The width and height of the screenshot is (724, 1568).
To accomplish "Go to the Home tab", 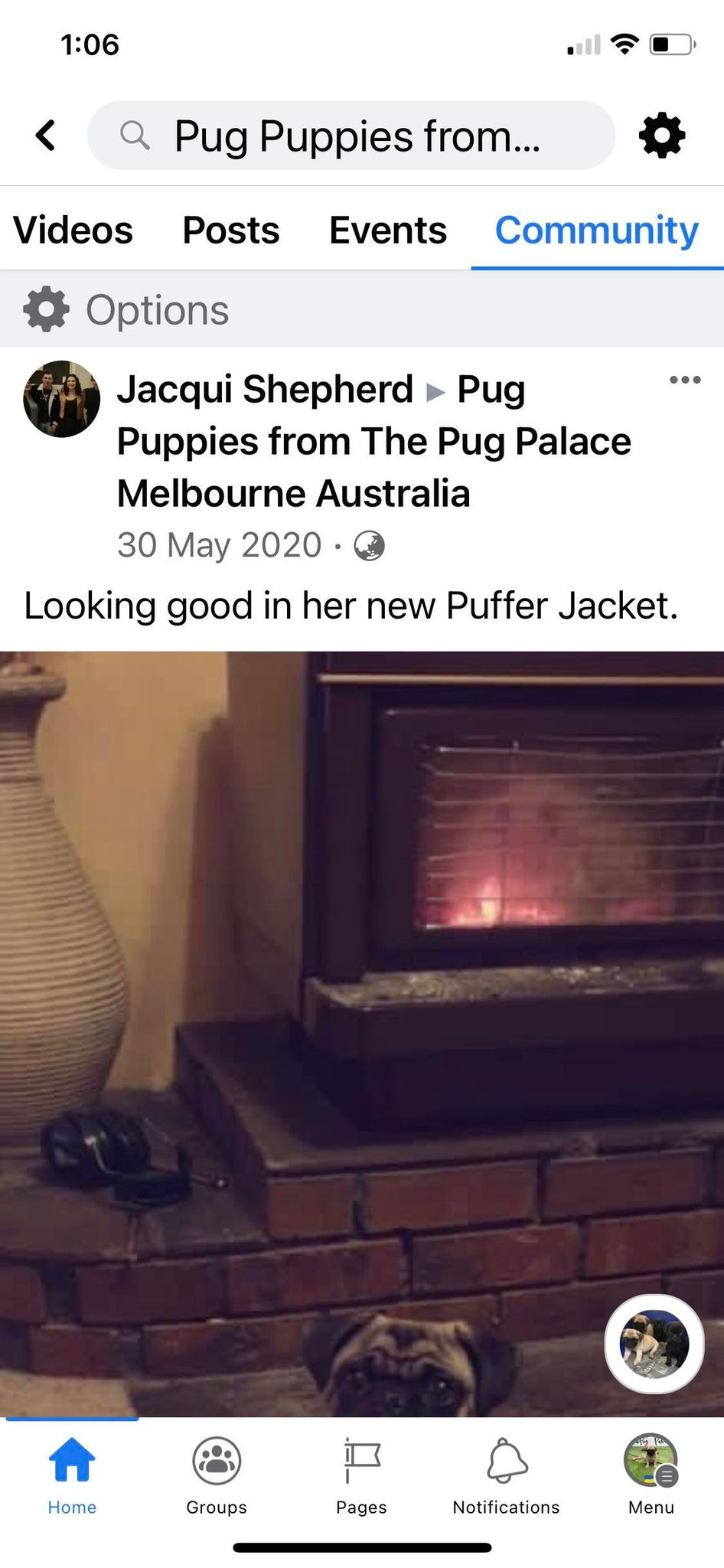I will 72,1474.
